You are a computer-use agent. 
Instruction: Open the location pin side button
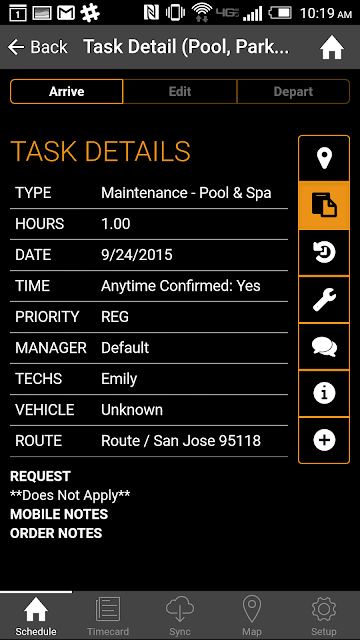(x=324, y=158)
